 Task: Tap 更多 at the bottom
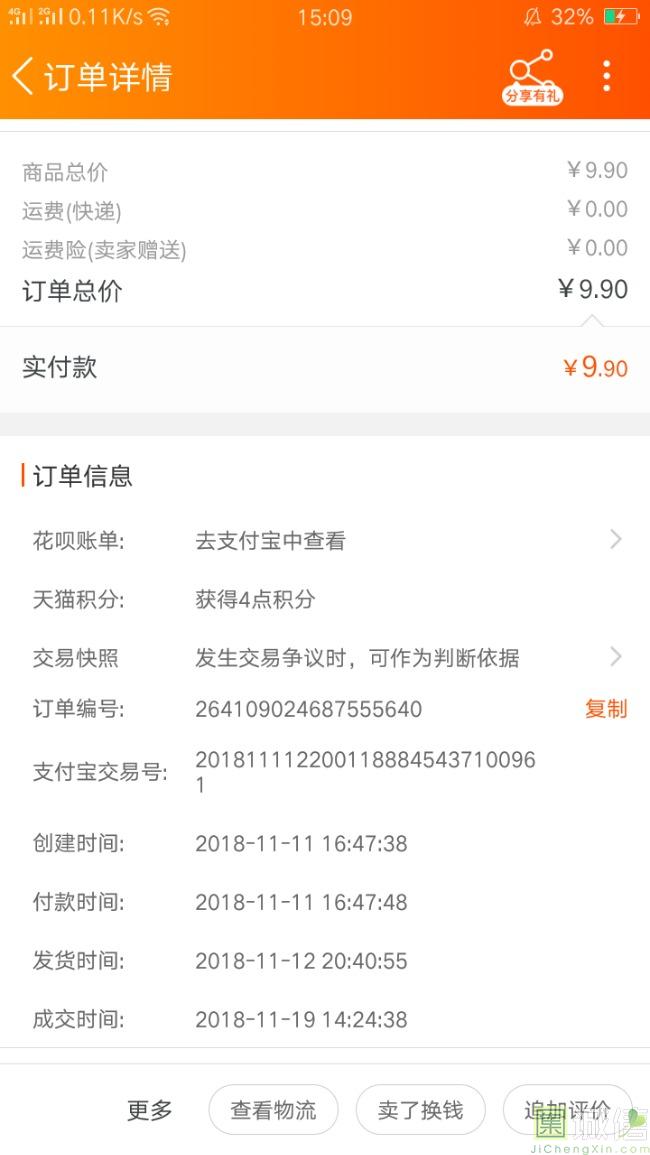pos(150,1110)
